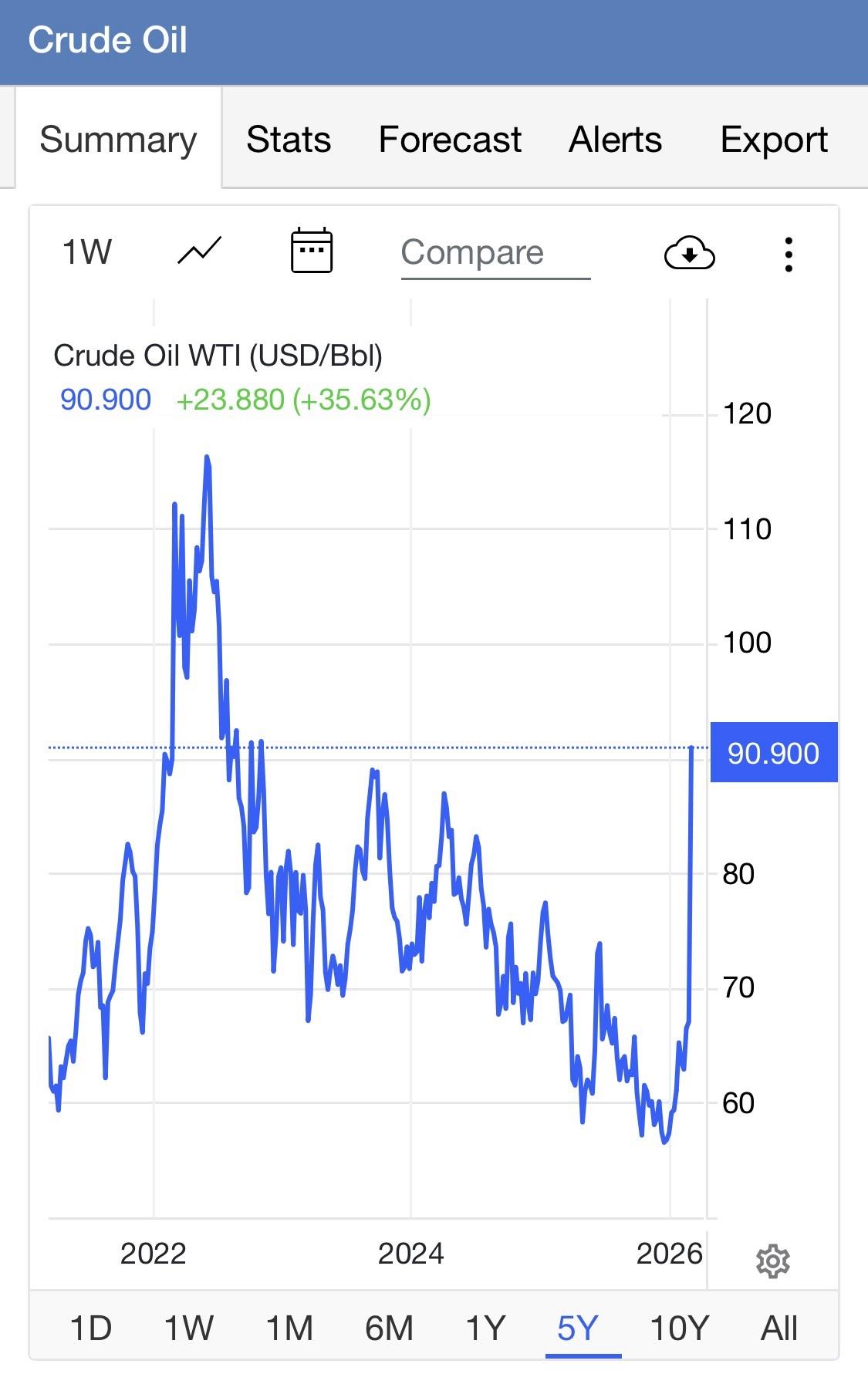Go to the Alerts tab

(615, 140)
